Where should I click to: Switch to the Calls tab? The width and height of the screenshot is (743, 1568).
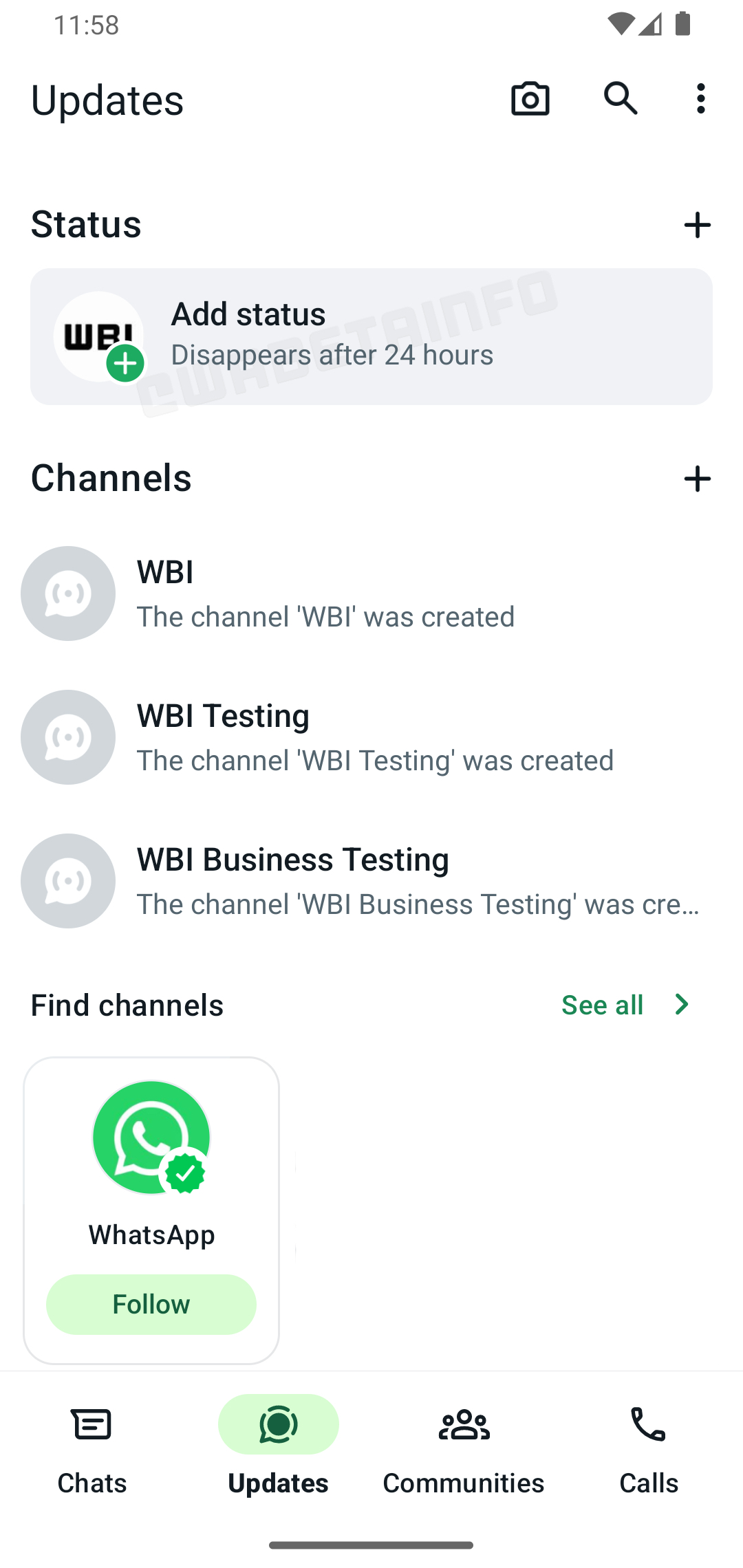click(648, 1446)
